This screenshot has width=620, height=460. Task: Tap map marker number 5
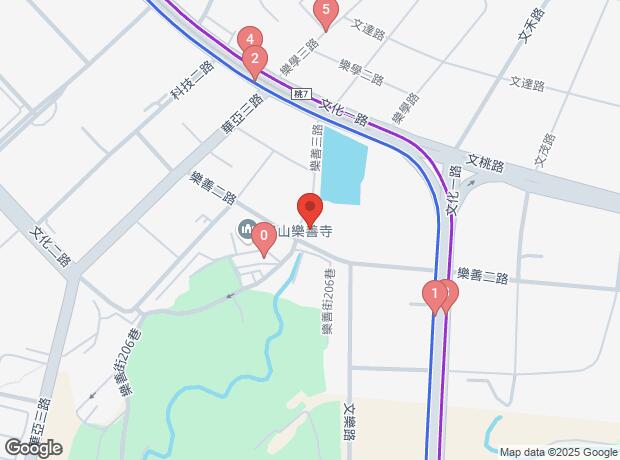[322, 13]
